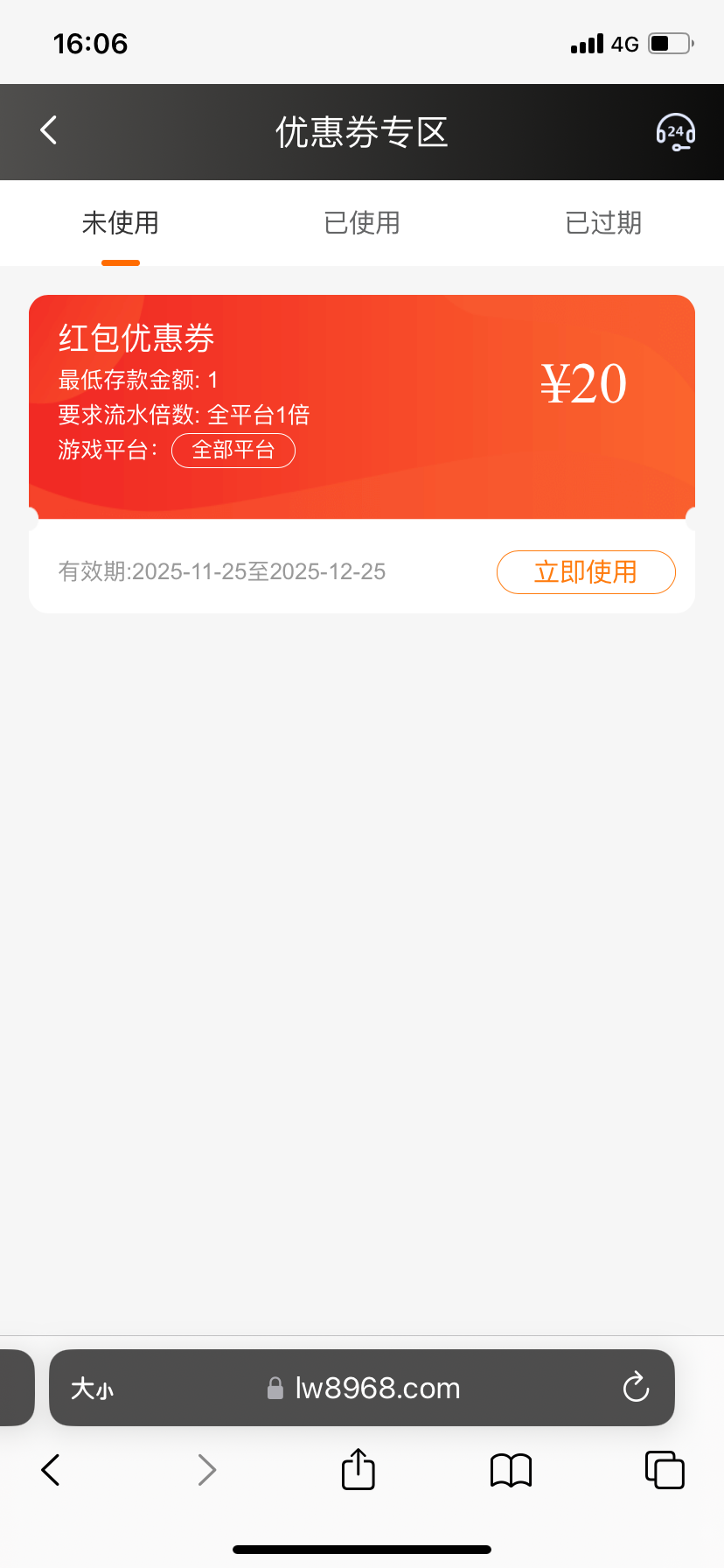Go back from the 优惠券专区 page
Viewport: 724px width, 1568px height.
pyautogui.click(x=49, y=130)
